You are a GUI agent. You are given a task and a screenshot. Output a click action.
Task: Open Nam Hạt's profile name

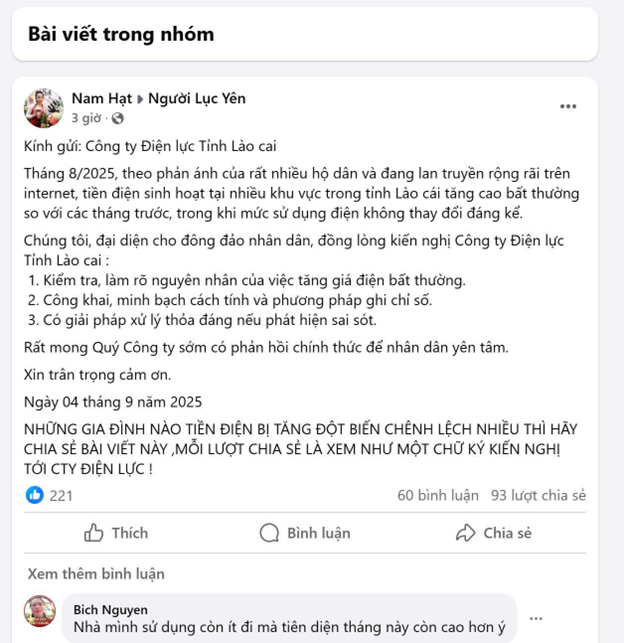102,98
